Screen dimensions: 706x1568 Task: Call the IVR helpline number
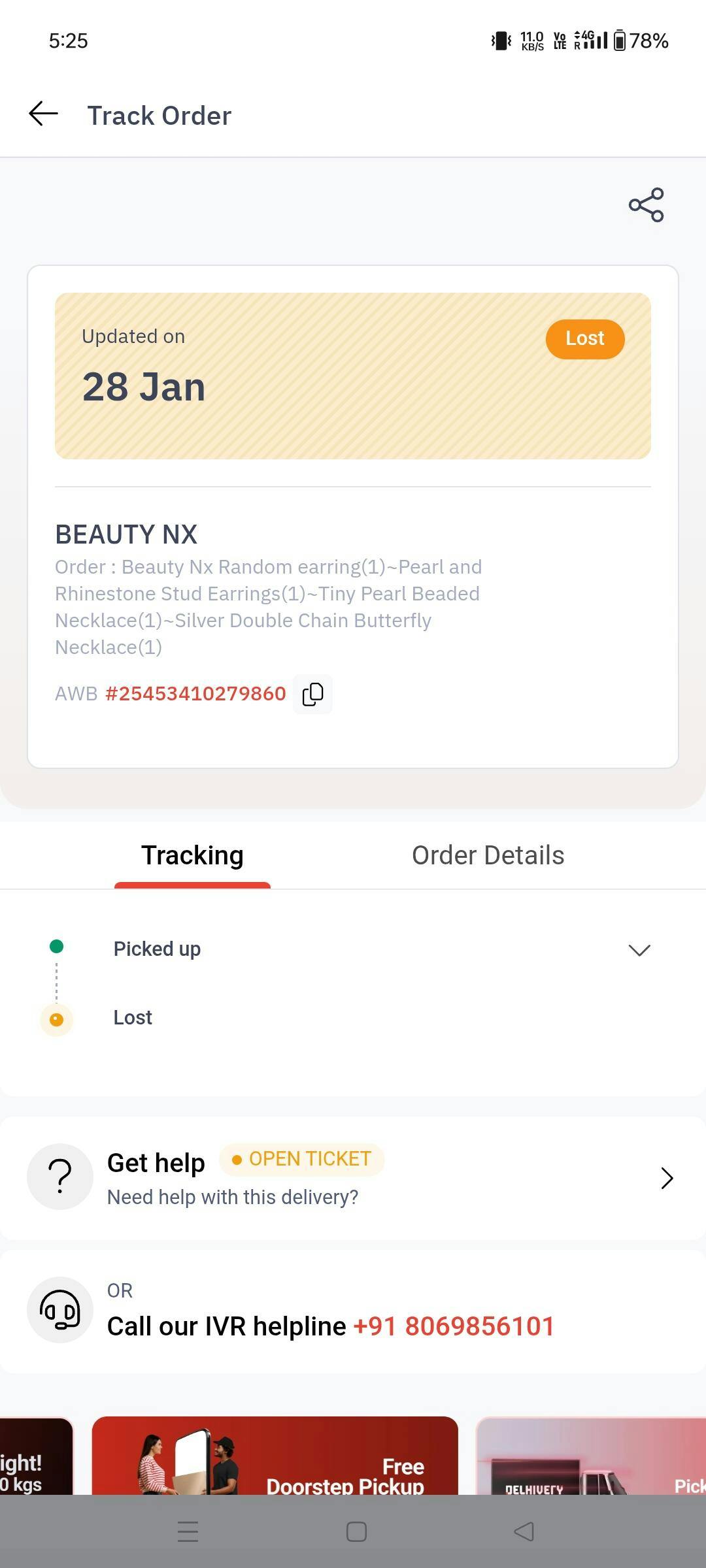coord(454,1326)
